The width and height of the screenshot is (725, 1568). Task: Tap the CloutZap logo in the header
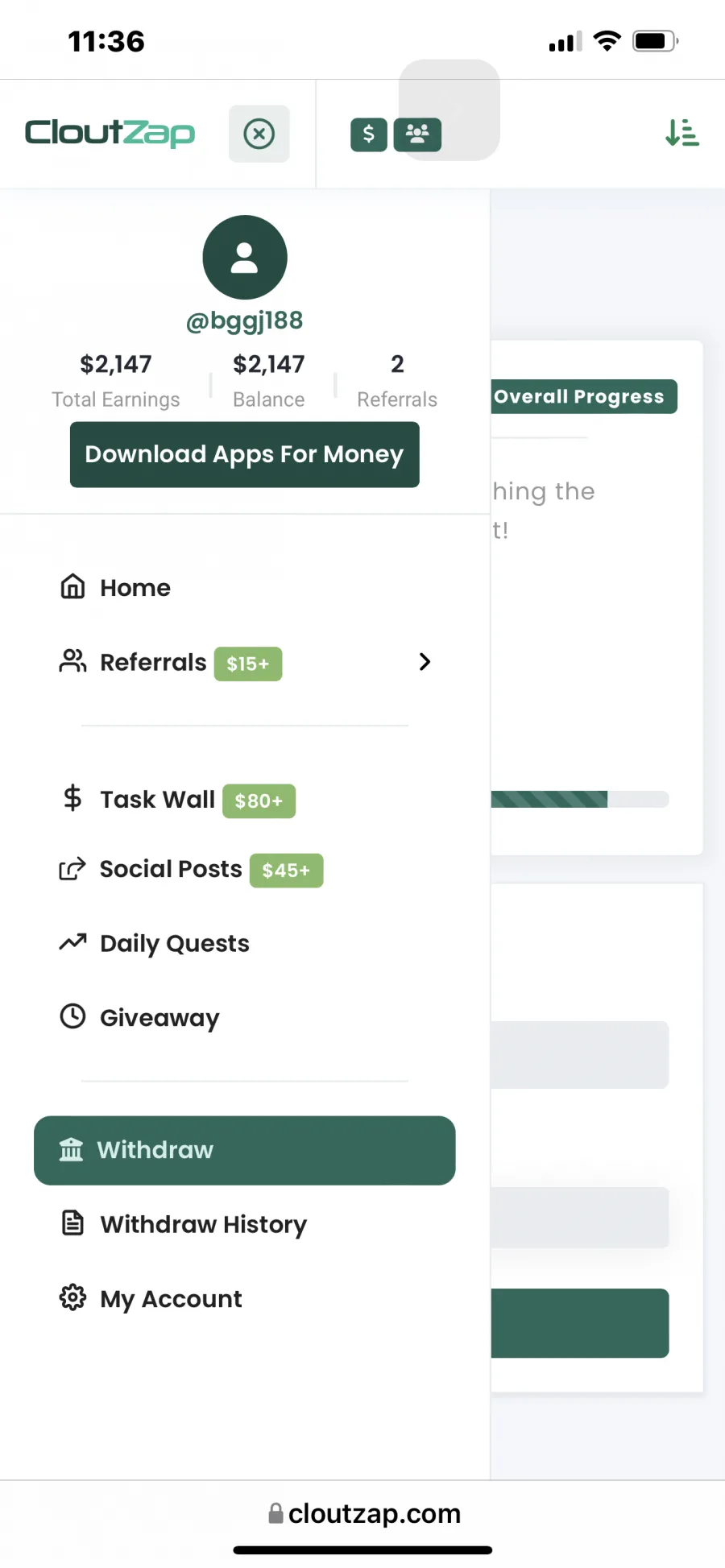pos(110,134)
